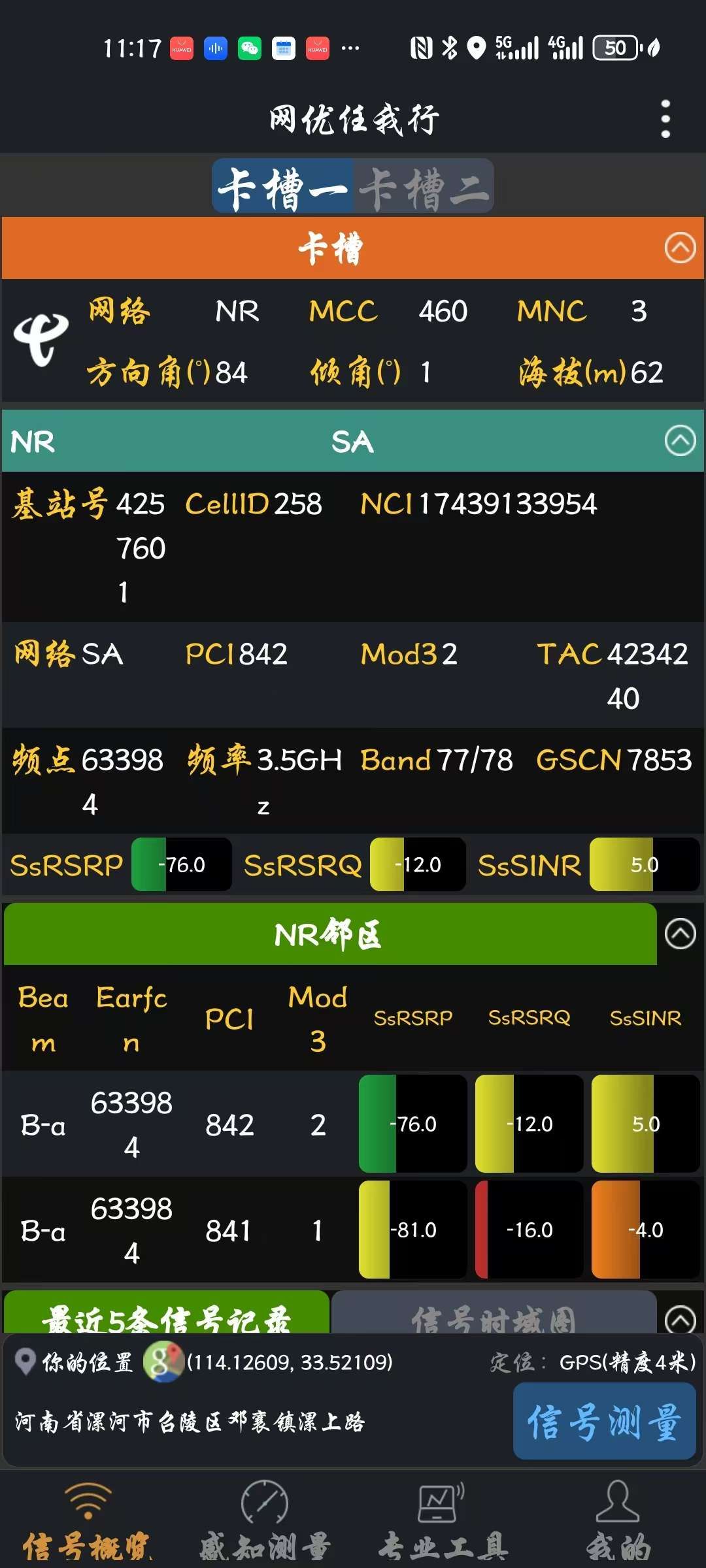The width and height of the screenshot is (706, 1568).
Task: Switch to 卡槽二 SIM slot tab
Action: coord(424,188)
